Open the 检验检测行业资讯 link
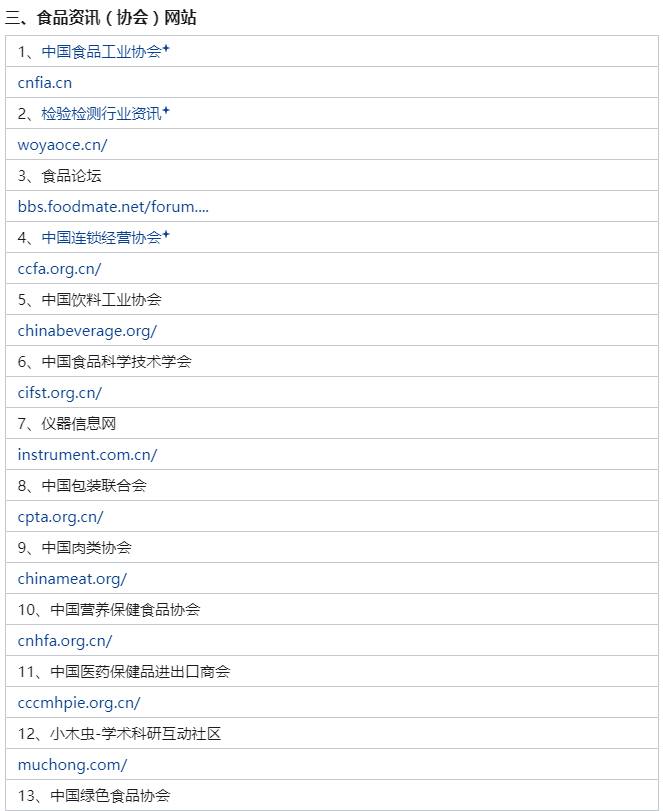 (101, 114)
